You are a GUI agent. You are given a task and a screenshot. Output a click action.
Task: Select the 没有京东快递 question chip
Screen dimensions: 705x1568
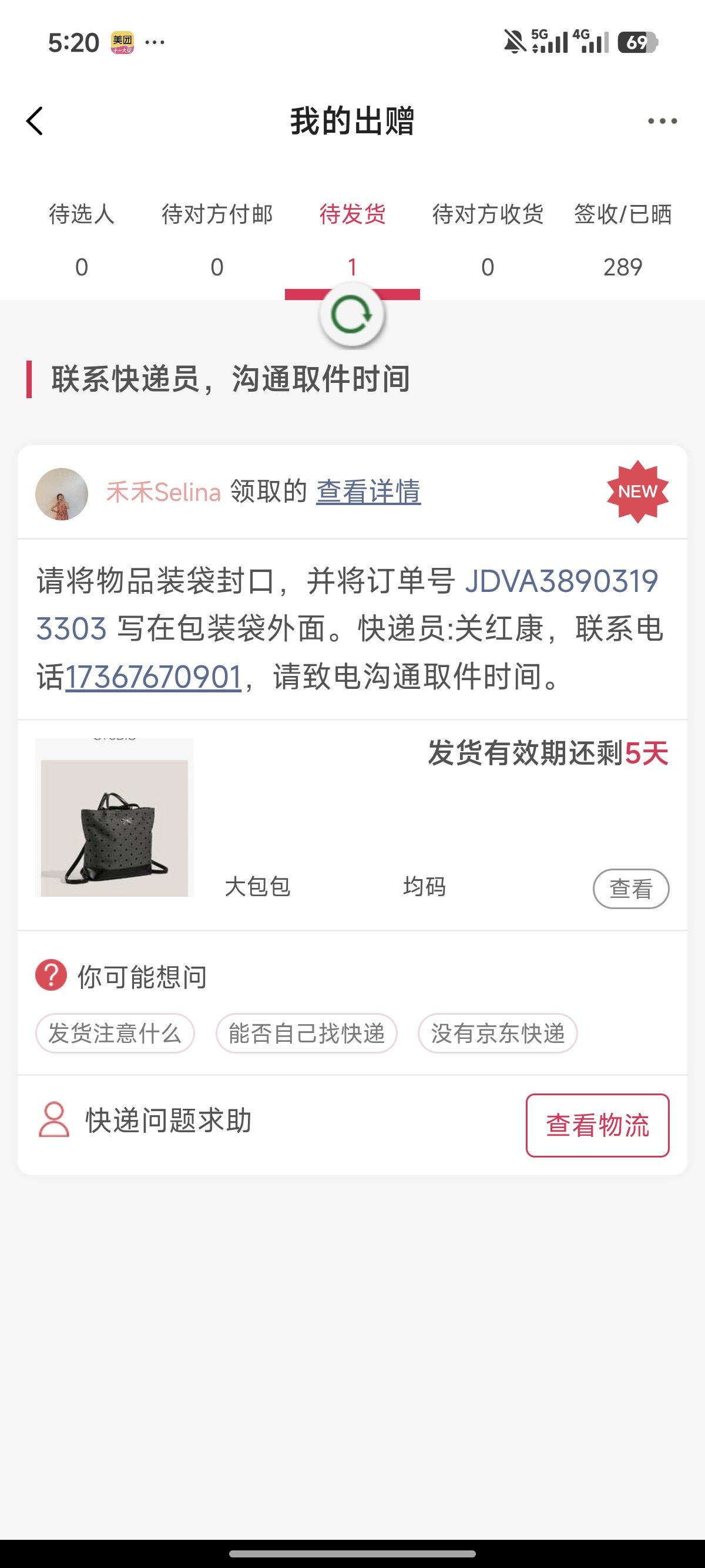(x=498, y=1033)
